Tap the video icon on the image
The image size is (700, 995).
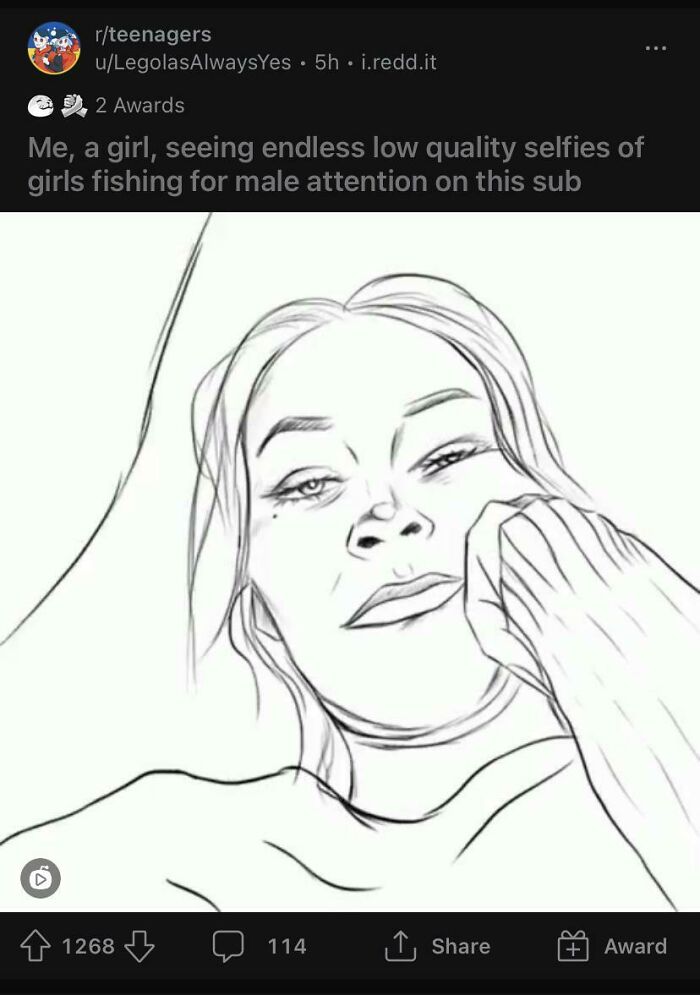[41, 879]
